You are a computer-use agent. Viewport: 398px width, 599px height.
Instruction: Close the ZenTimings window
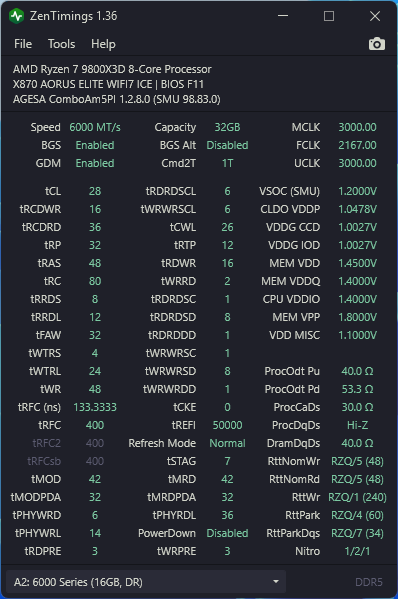pos(375,16)
